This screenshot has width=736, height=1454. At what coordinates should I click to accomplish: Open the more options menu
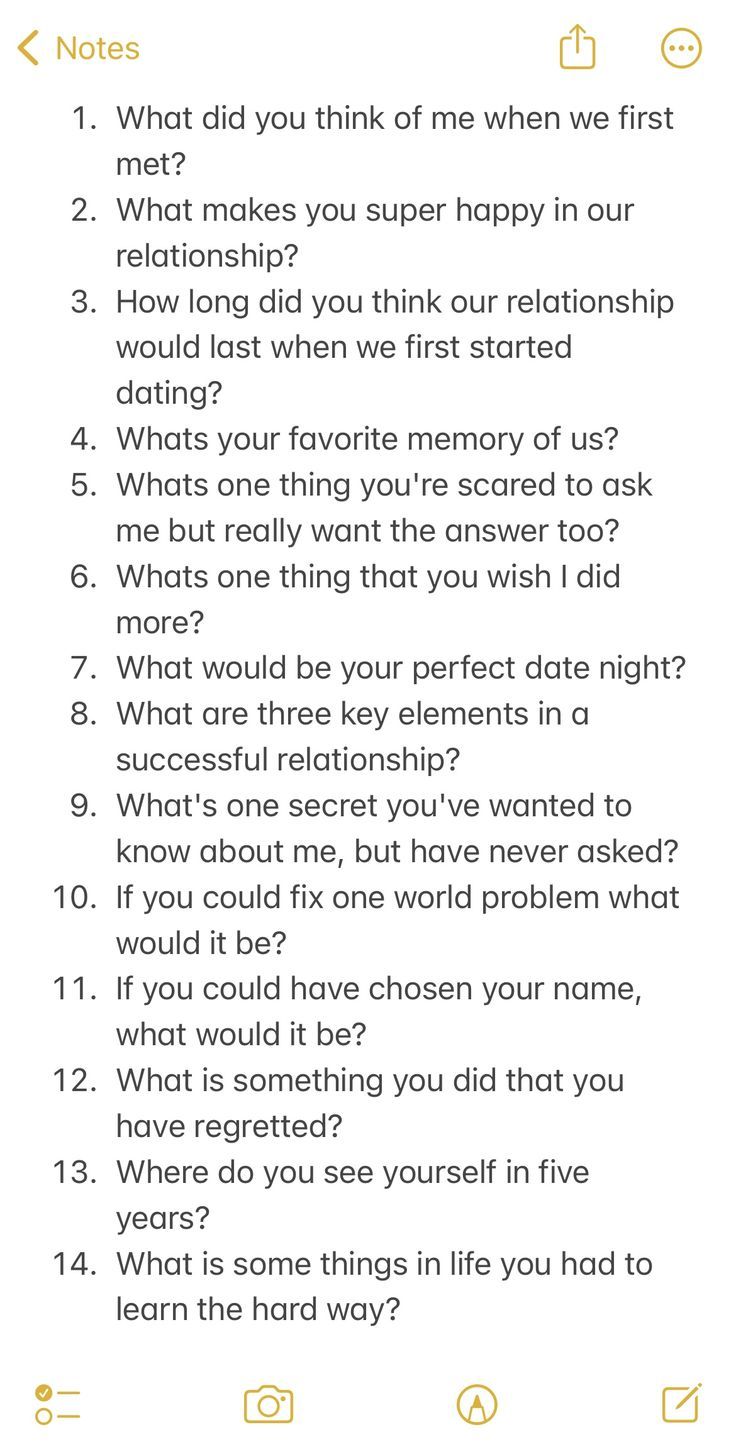coord(682,48)
